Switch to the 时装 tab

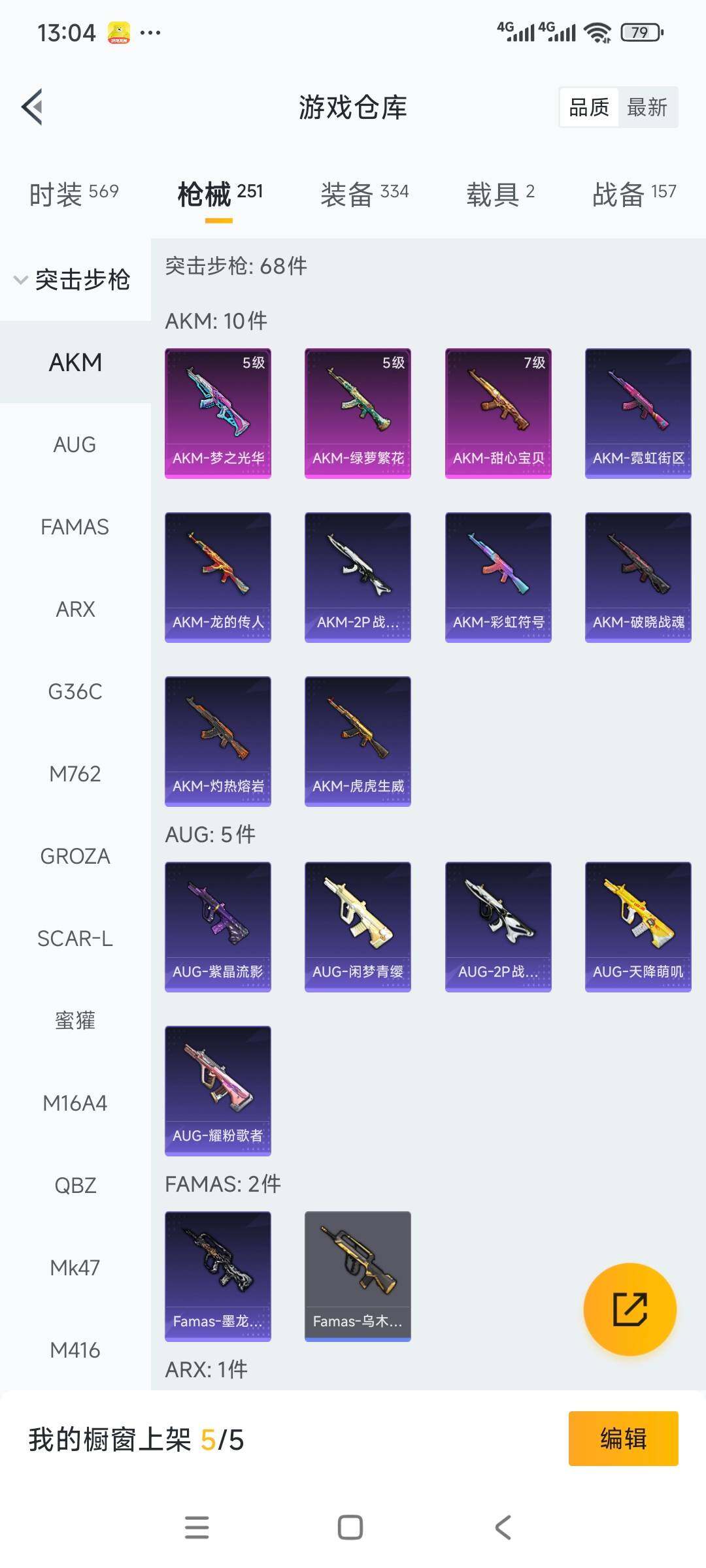pyautogui.click(x=74, y=193)
